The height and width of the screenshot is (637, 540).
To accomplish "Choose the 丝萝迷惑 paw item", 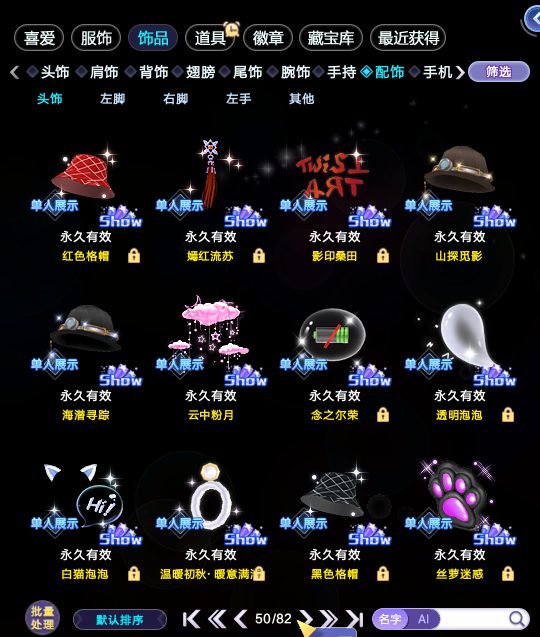I will 460,521.
